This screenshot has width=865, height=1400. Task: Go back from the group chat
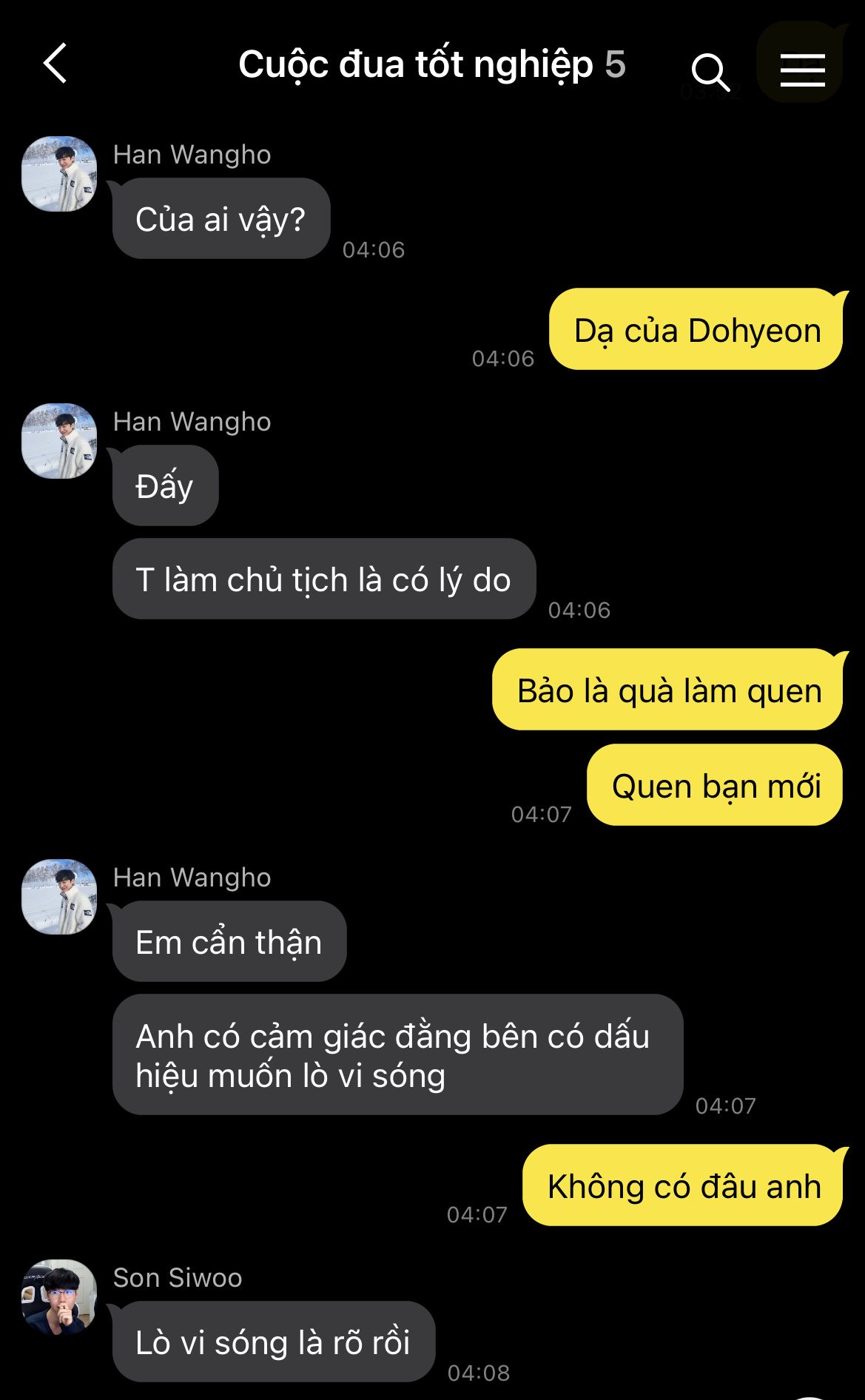(x=55, y=64)
